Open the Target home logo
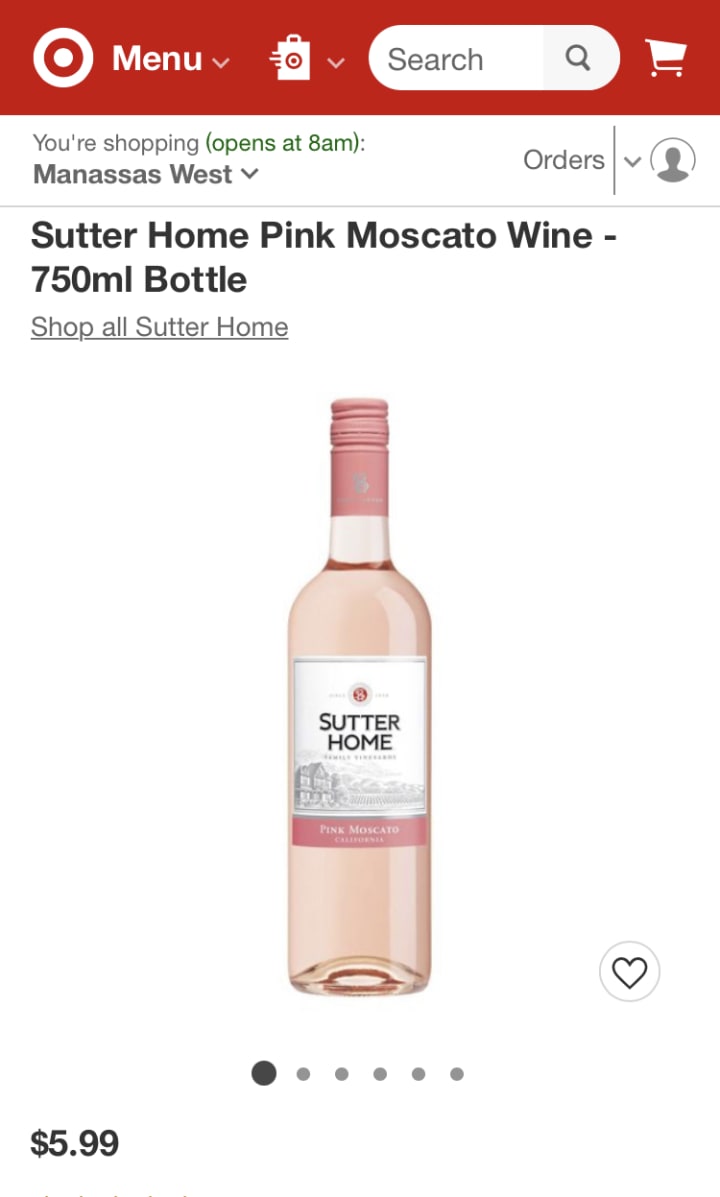 63,58
